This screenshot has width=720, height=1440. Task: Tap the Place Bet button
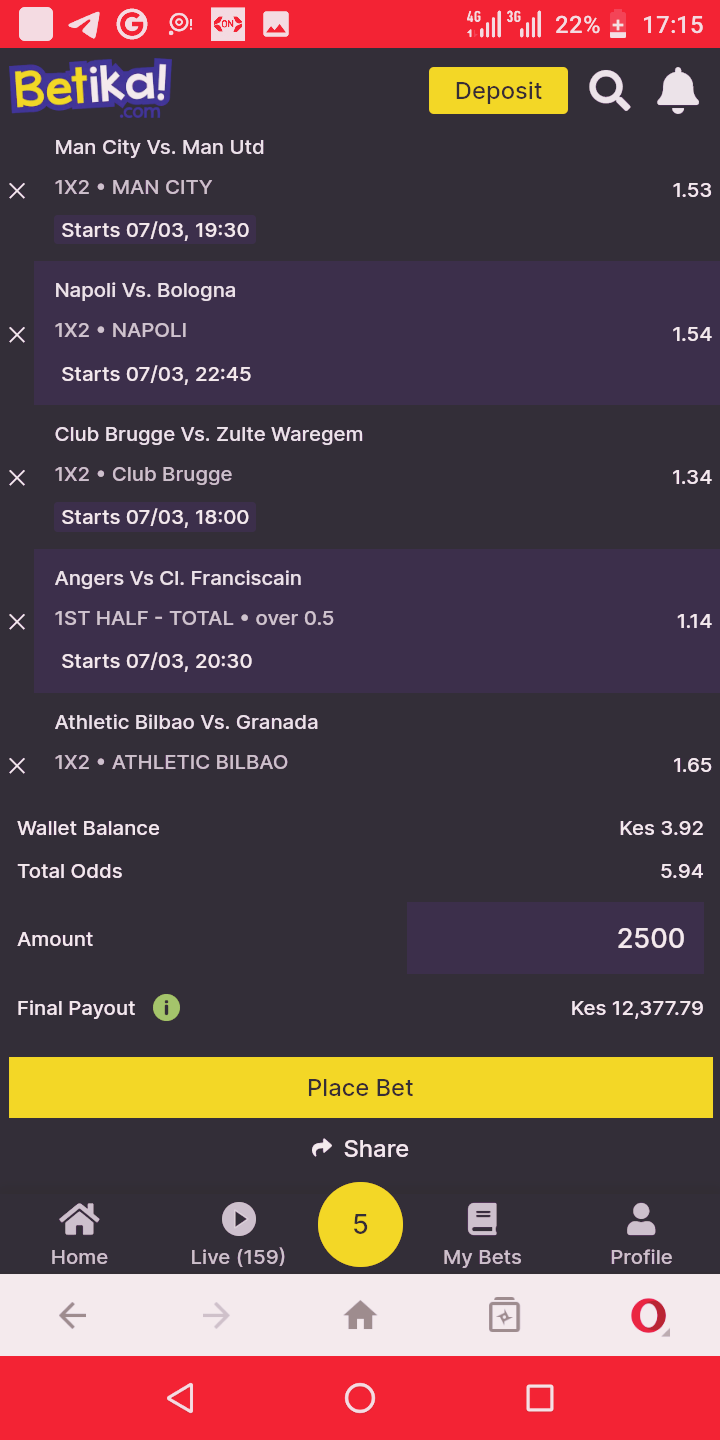[x=360, y=1088]
